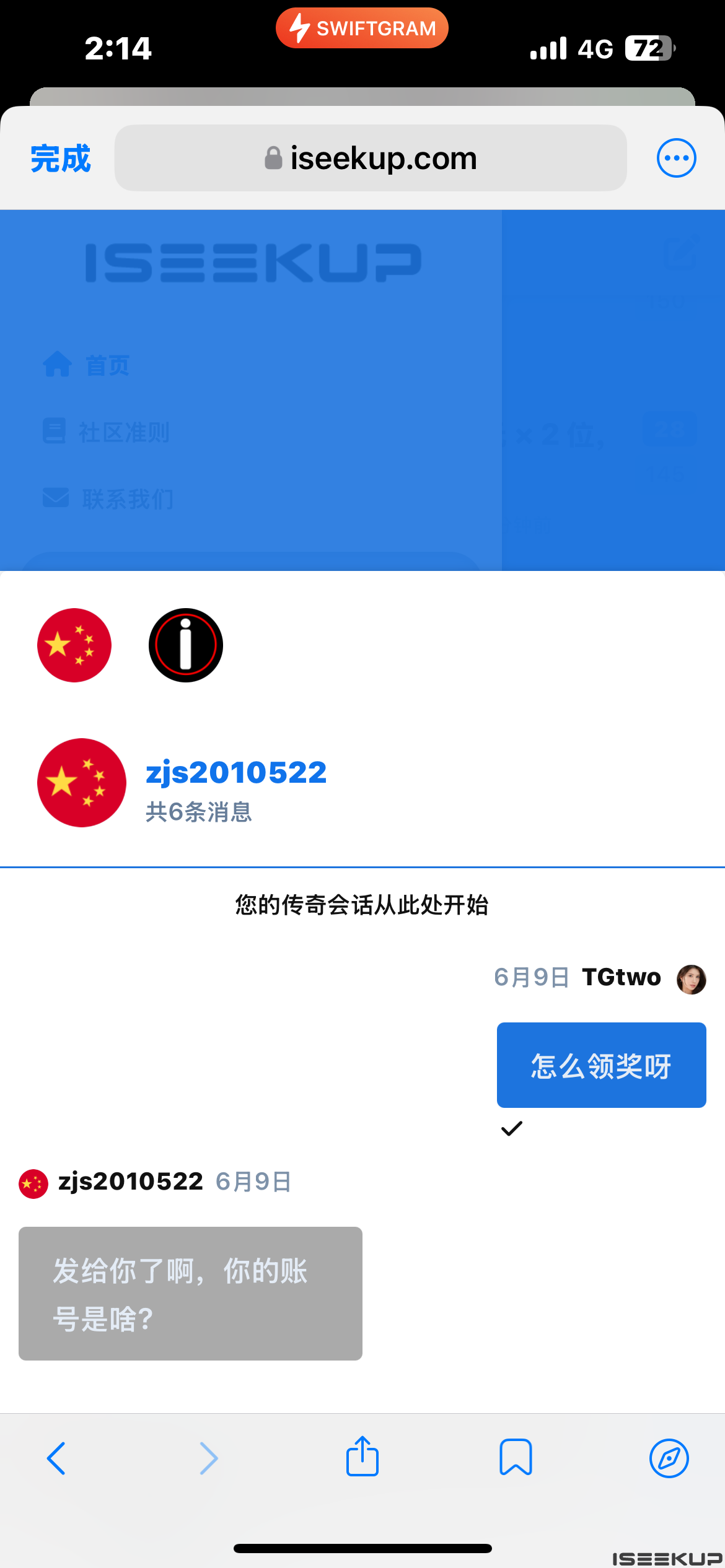The width and height of the screenshot is (725, 1568).
Task: Open the iseekup.com address bar
Action: (371, 159)
